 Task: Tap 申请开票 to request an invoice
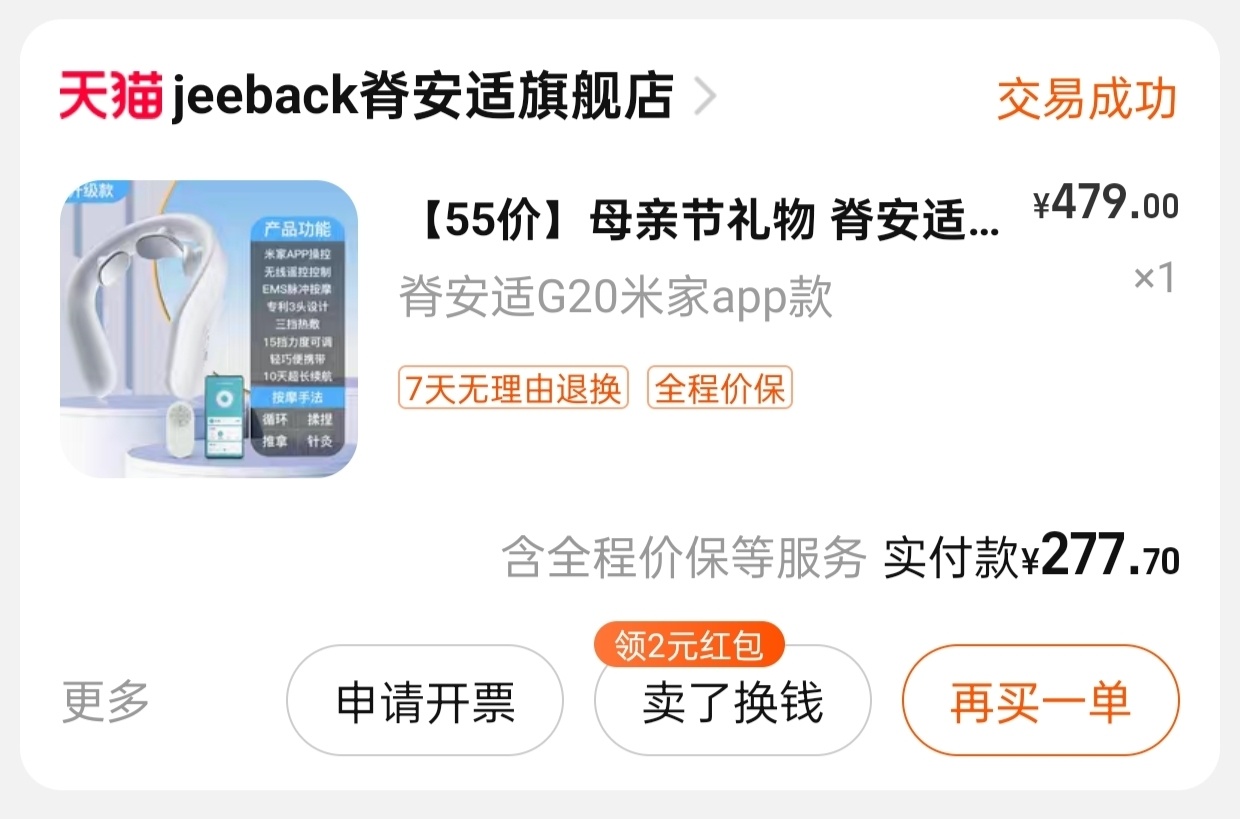pyautogui.click(x=425, y=701)
